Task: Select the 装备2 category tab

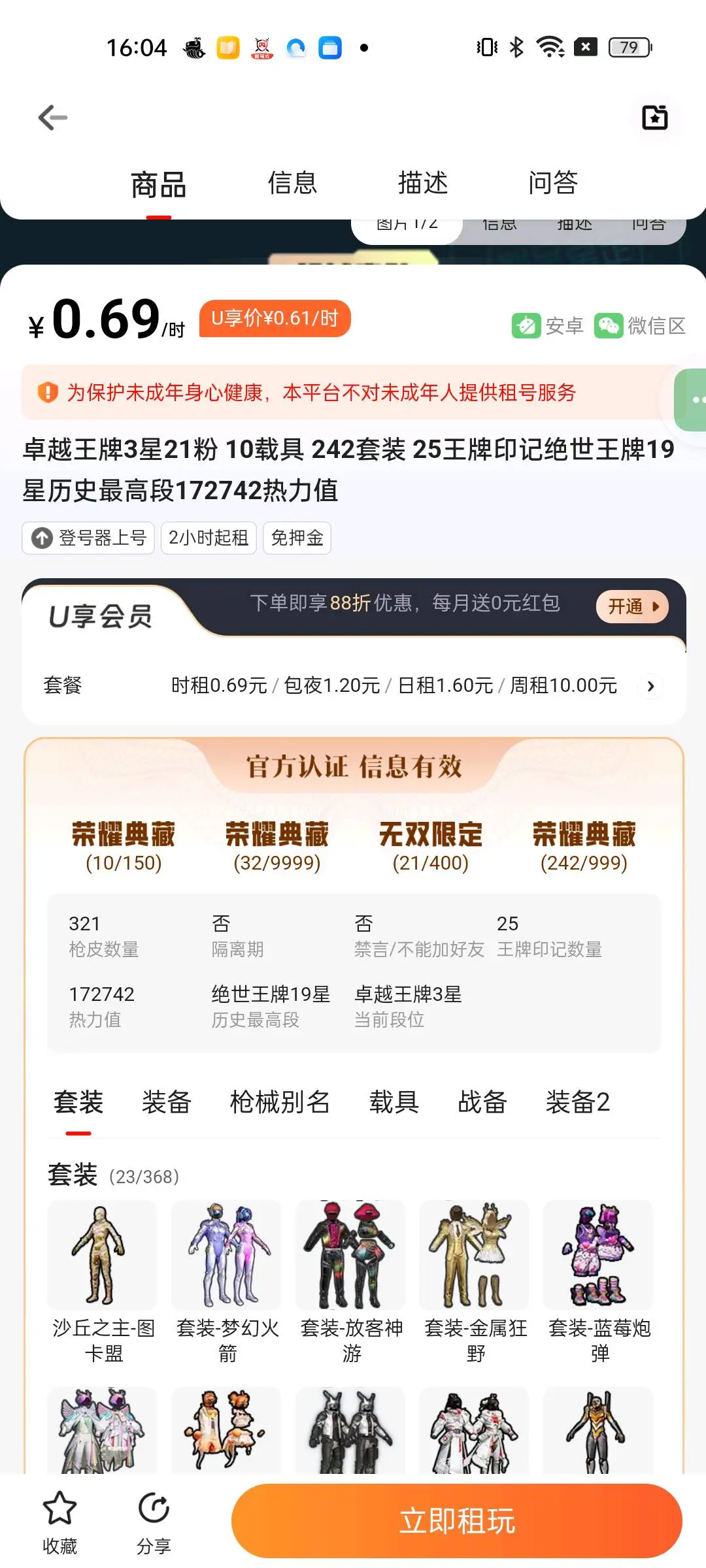Action: click(577, 1102)
